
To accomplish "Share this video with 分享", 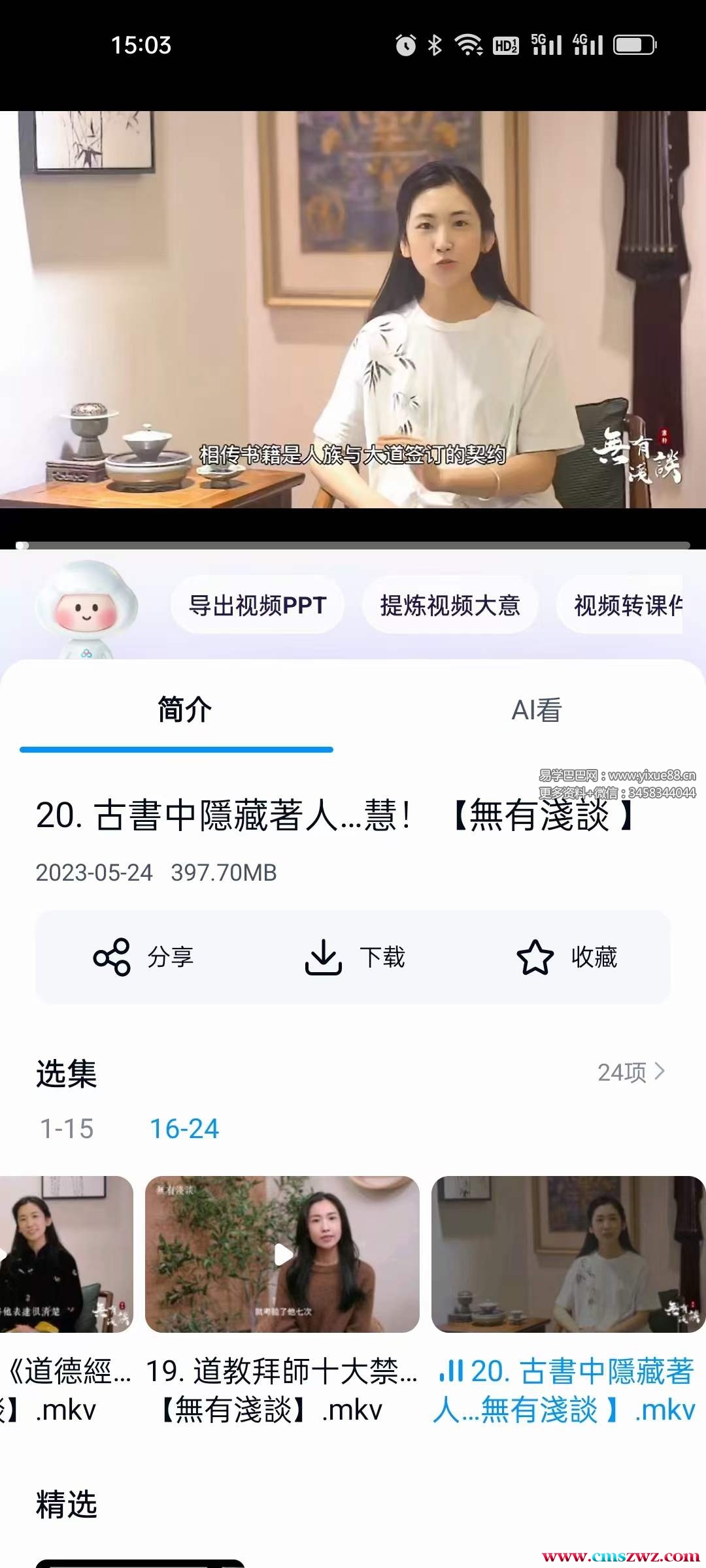I will (143, 957).
